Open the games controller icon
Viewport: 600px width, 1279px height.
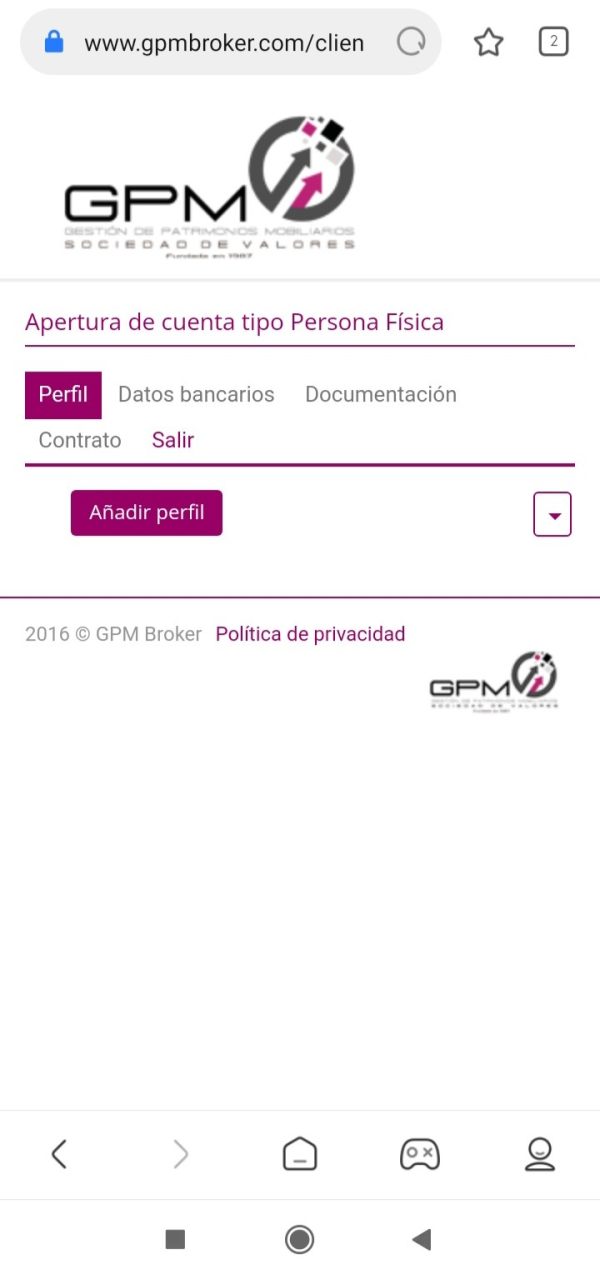tap(420, 1154)
